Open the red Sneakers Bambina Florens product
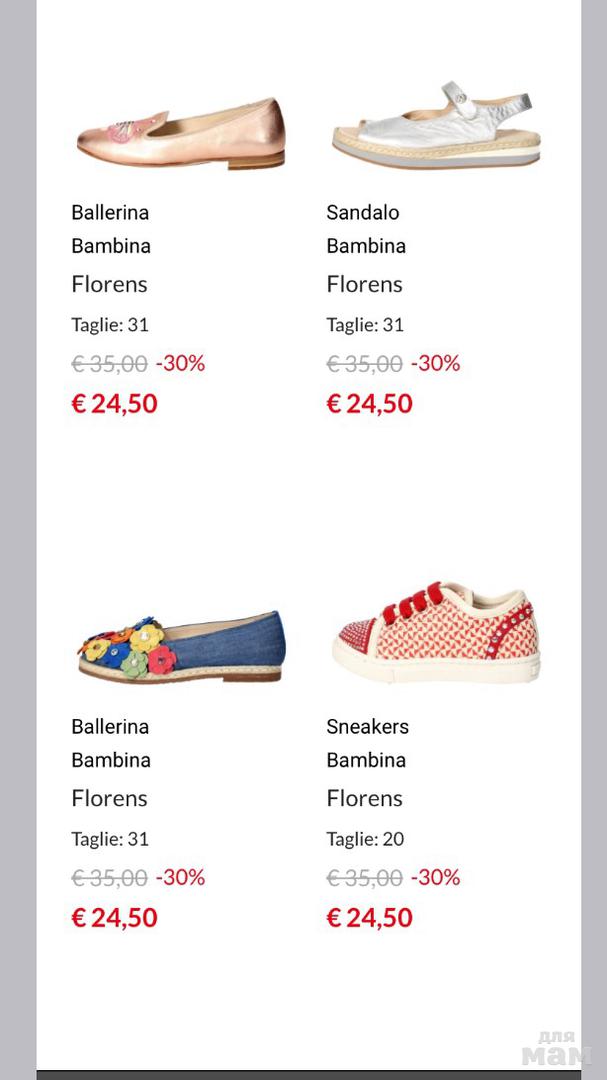Viewport: 607px width, 1080px height. [x=435, y=635]
